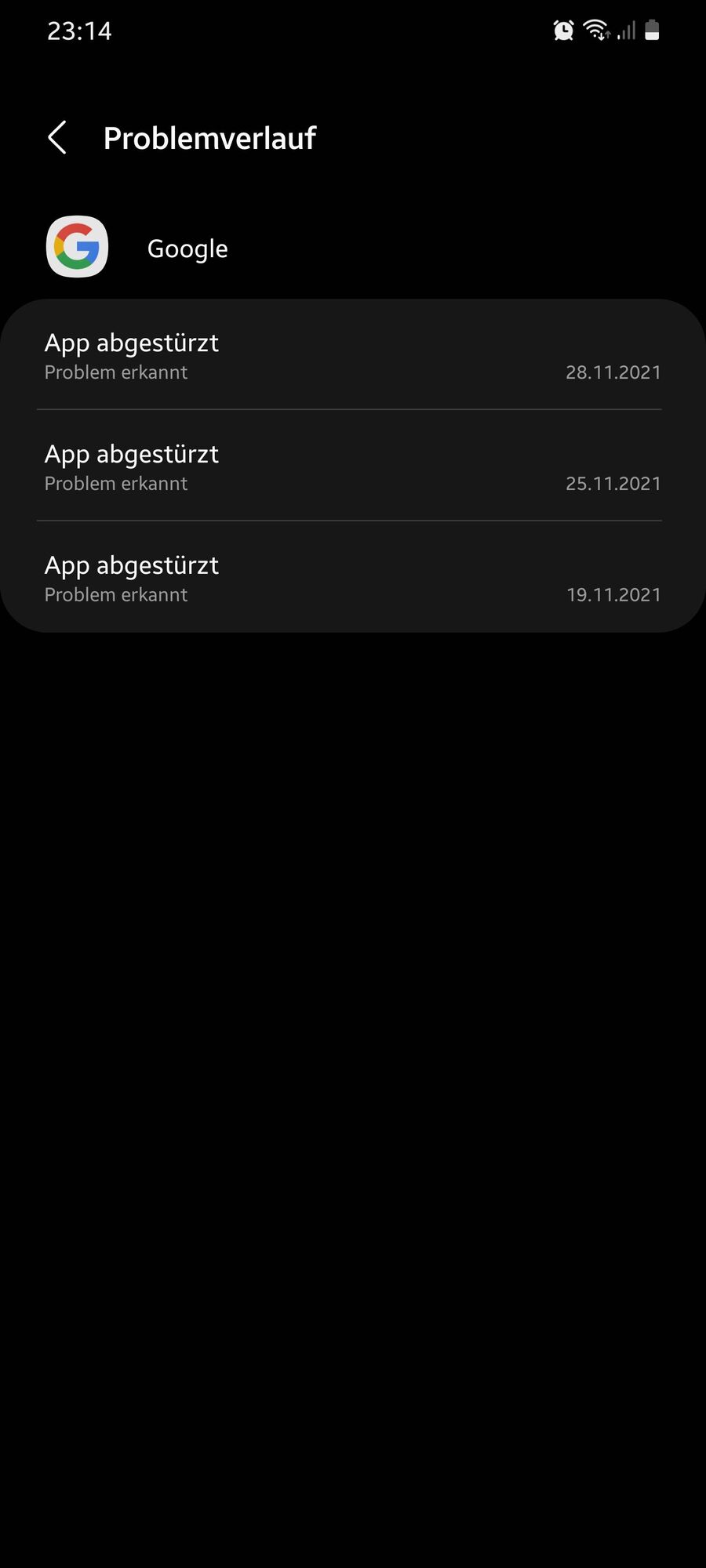This screenshot has width=706, height=1568.
Task: Open the crash entry dated 19.11.2021
Action: pyautogui.click(x=353, y=578)
